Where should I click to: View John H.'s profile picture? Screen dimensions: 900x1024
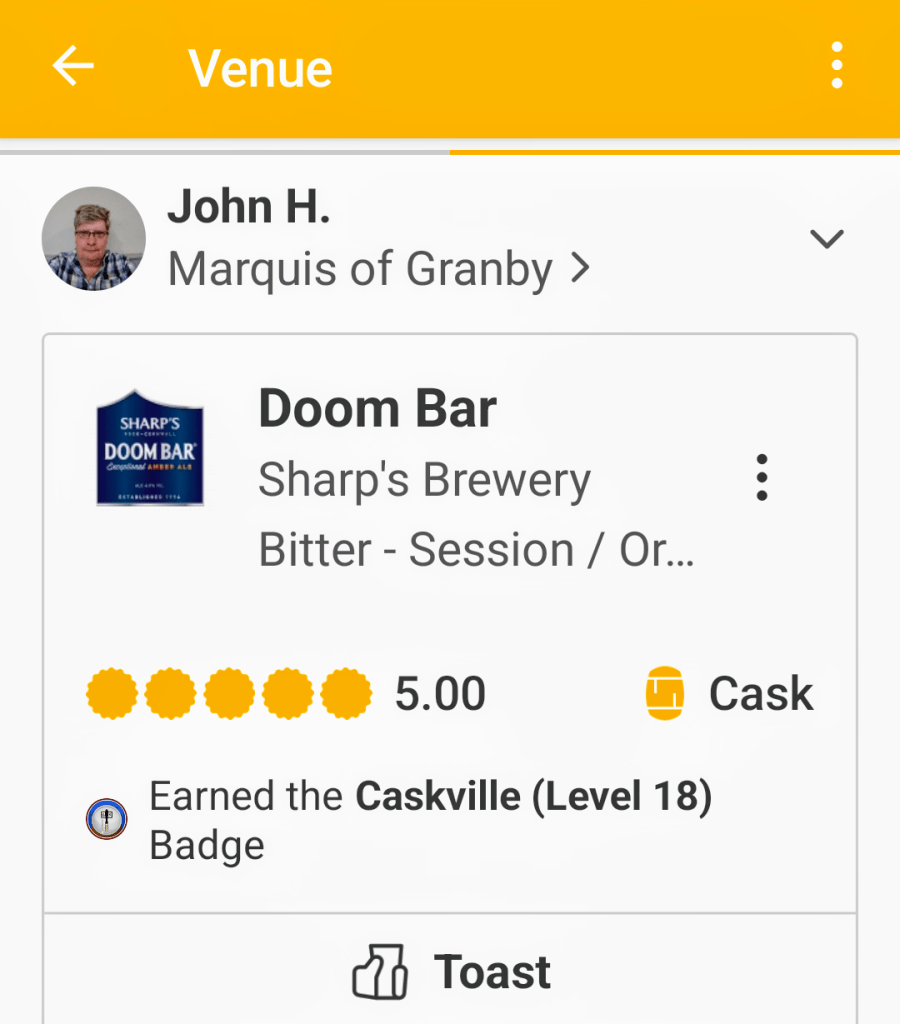tap(94, 239)
